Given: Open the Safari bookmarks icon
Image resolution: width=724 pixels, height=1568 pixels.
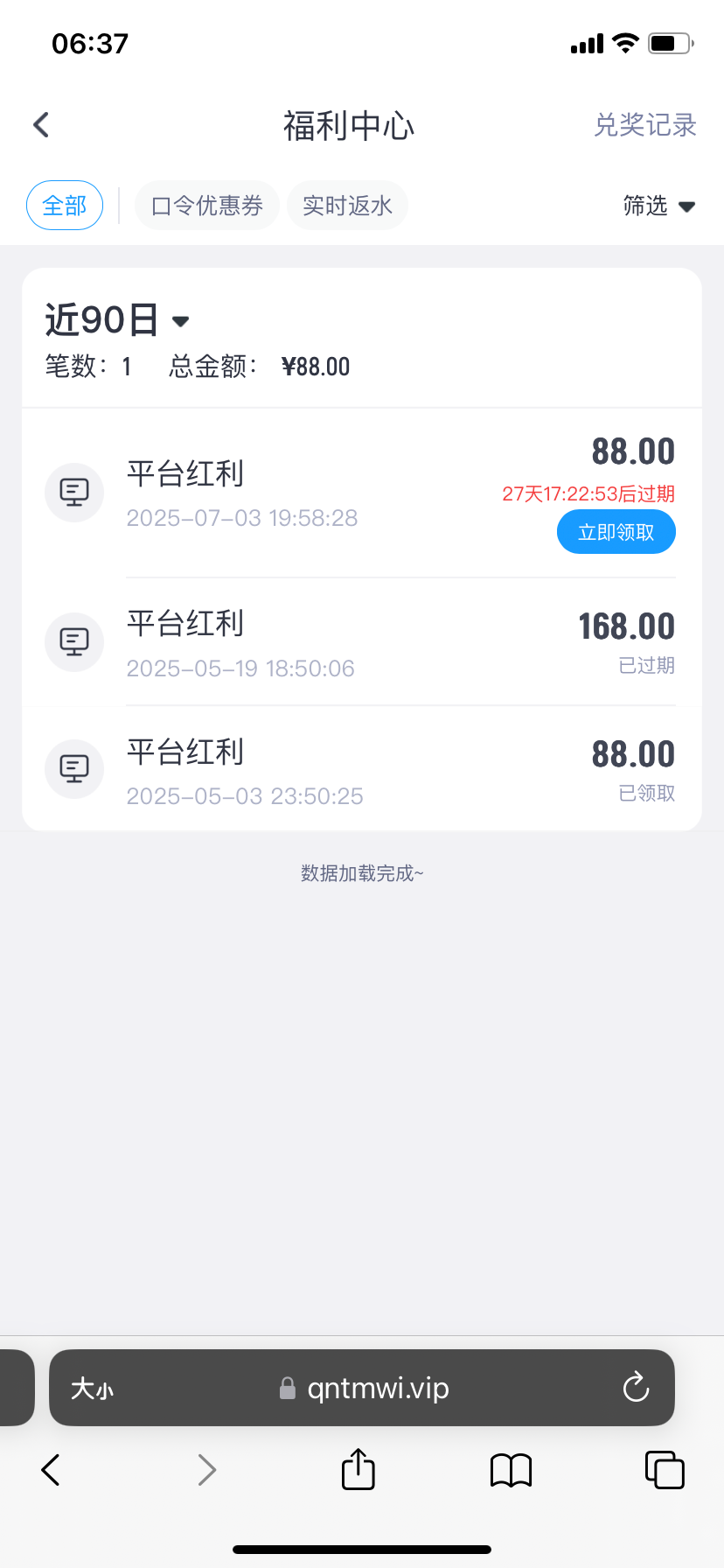Looking at the screenshot, I should click(x=511, y=1469).
